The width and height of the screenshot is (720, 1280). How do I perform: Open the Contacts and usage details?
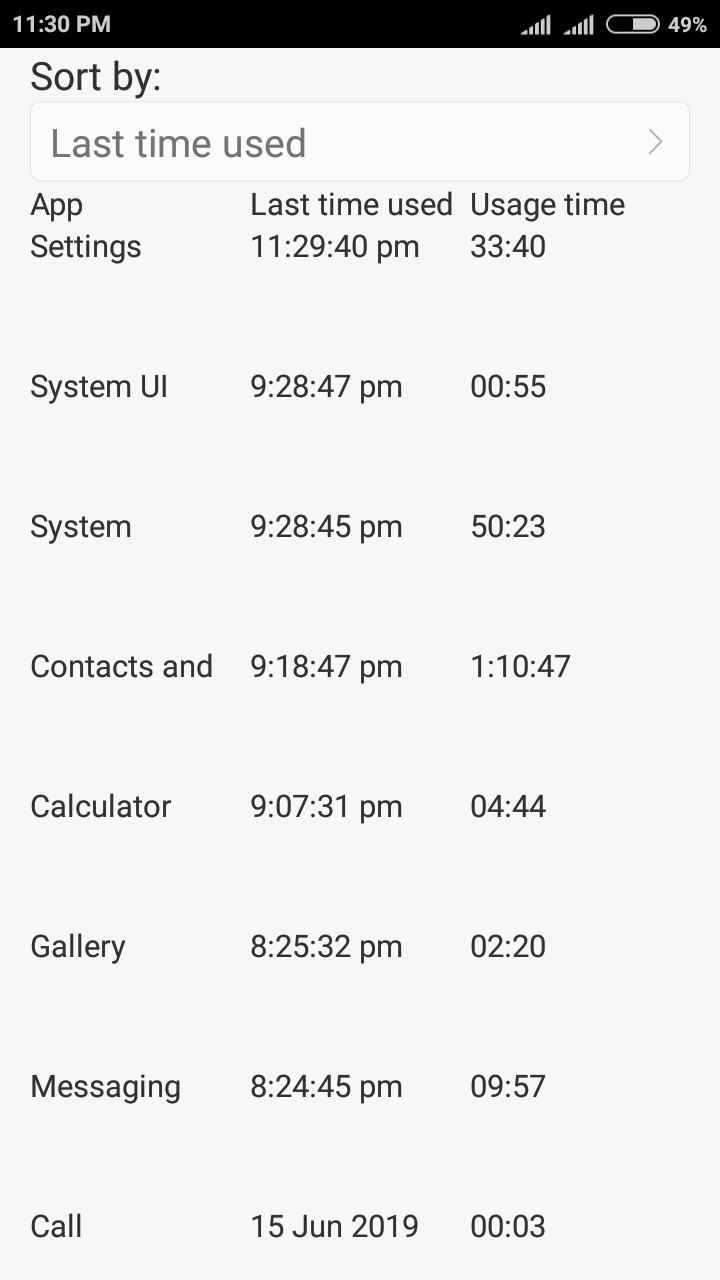tap(121, 666)
